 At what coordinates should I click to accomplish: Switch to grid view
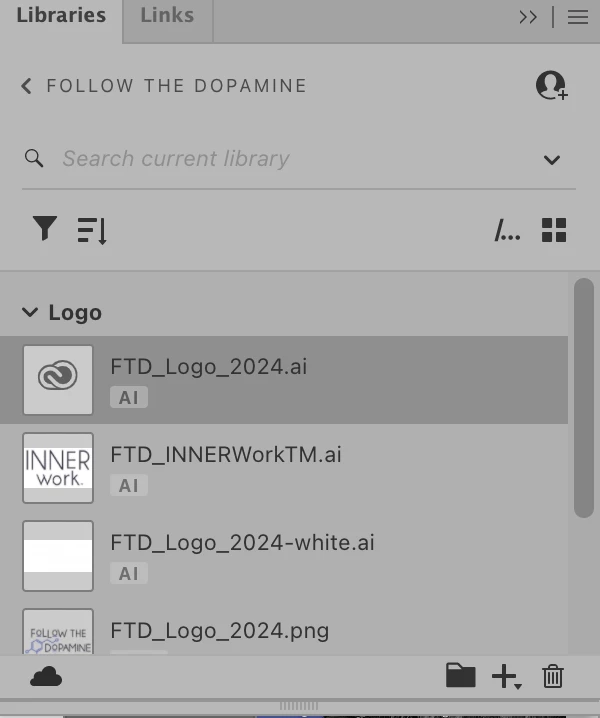(x=554, y=231)
